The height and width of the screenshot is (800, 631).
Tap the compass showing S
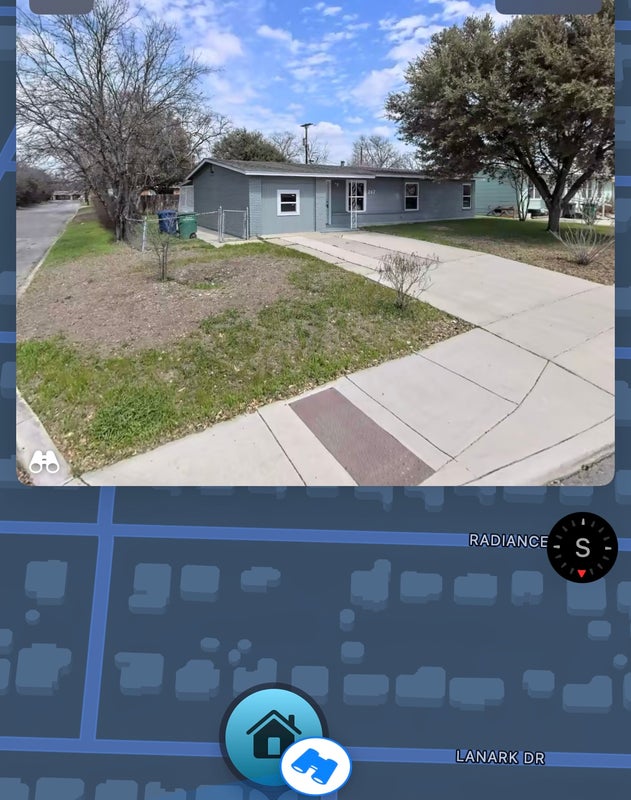pos(582,548)
